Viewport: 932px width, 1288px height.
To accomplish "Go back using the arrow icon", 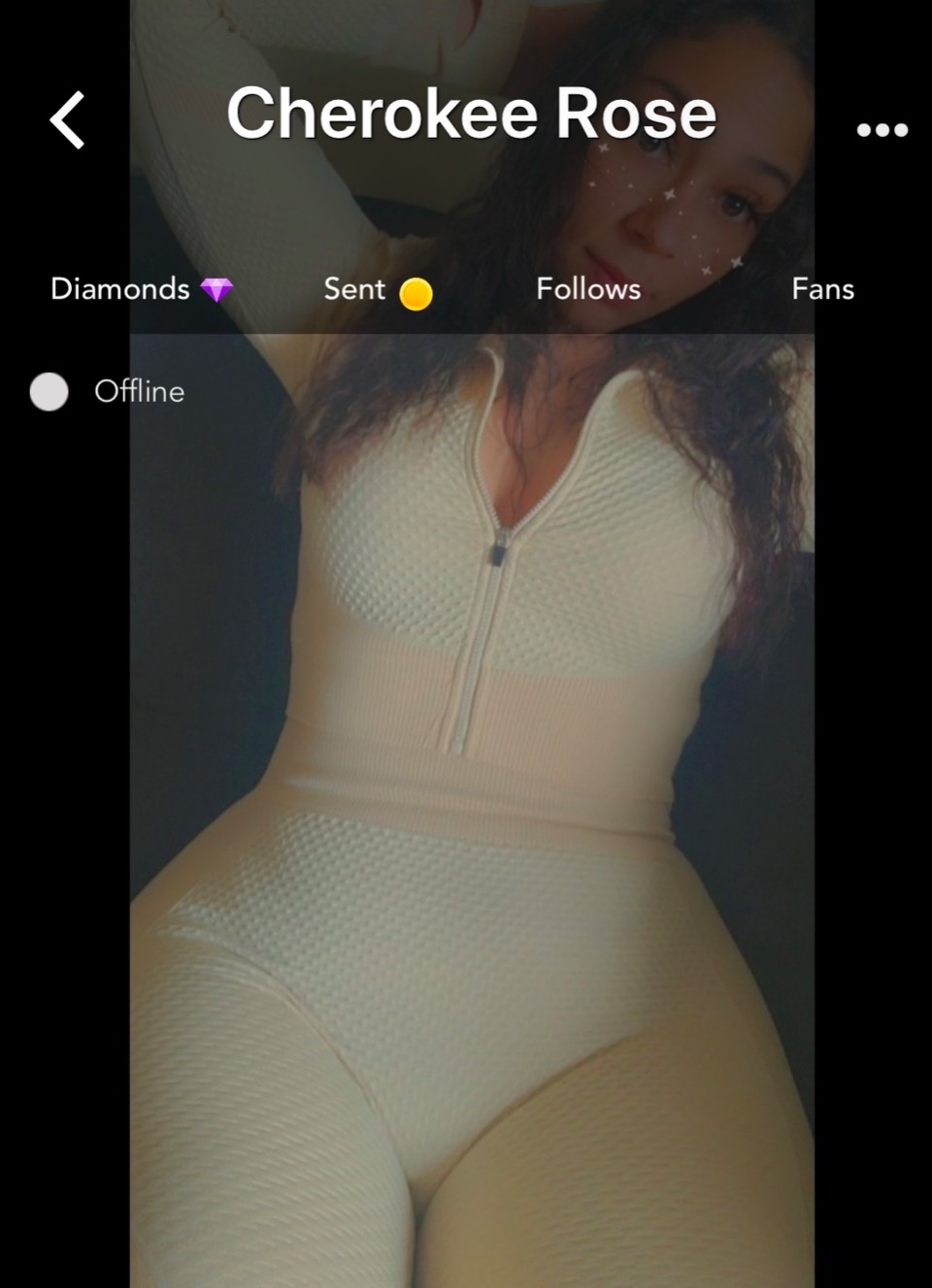I will tap(68, 120).
